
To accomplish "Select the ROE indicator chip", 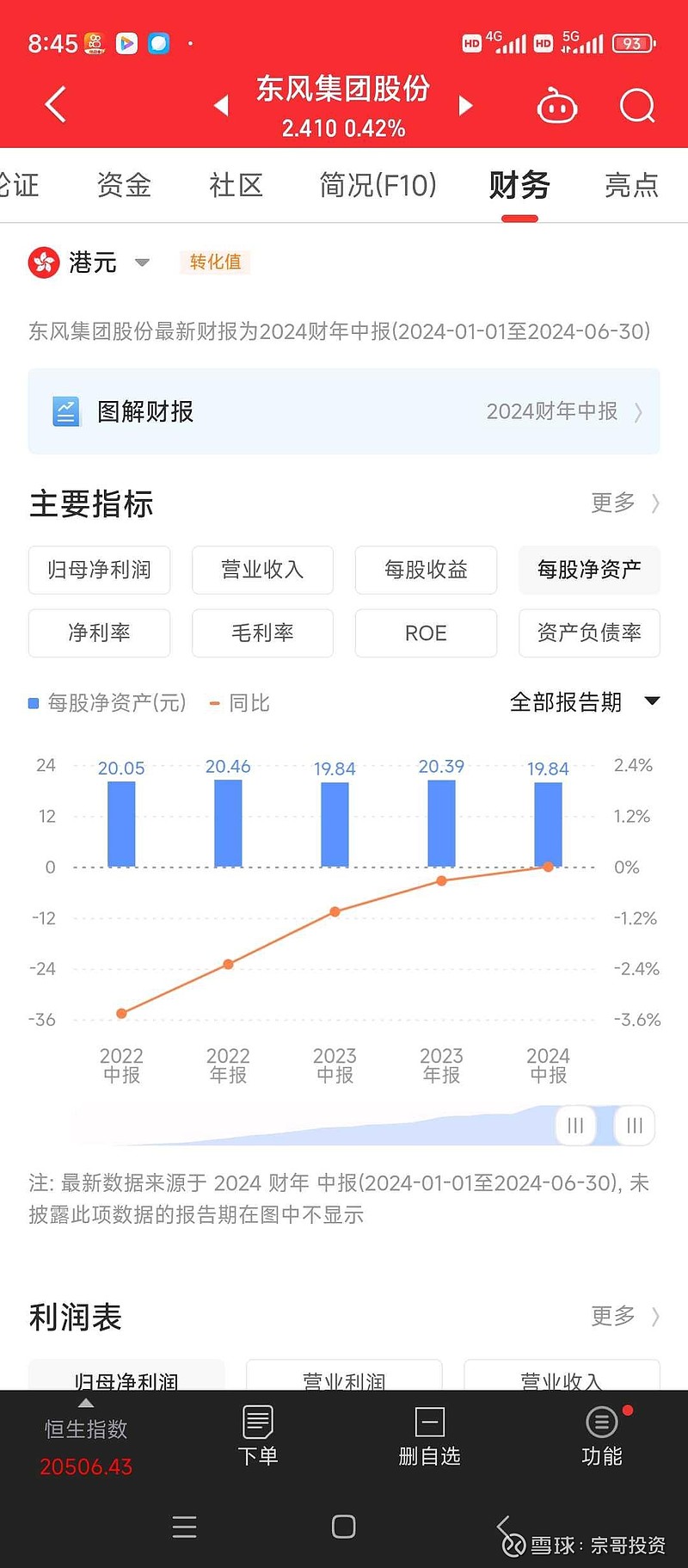I will tap(426, 633).
